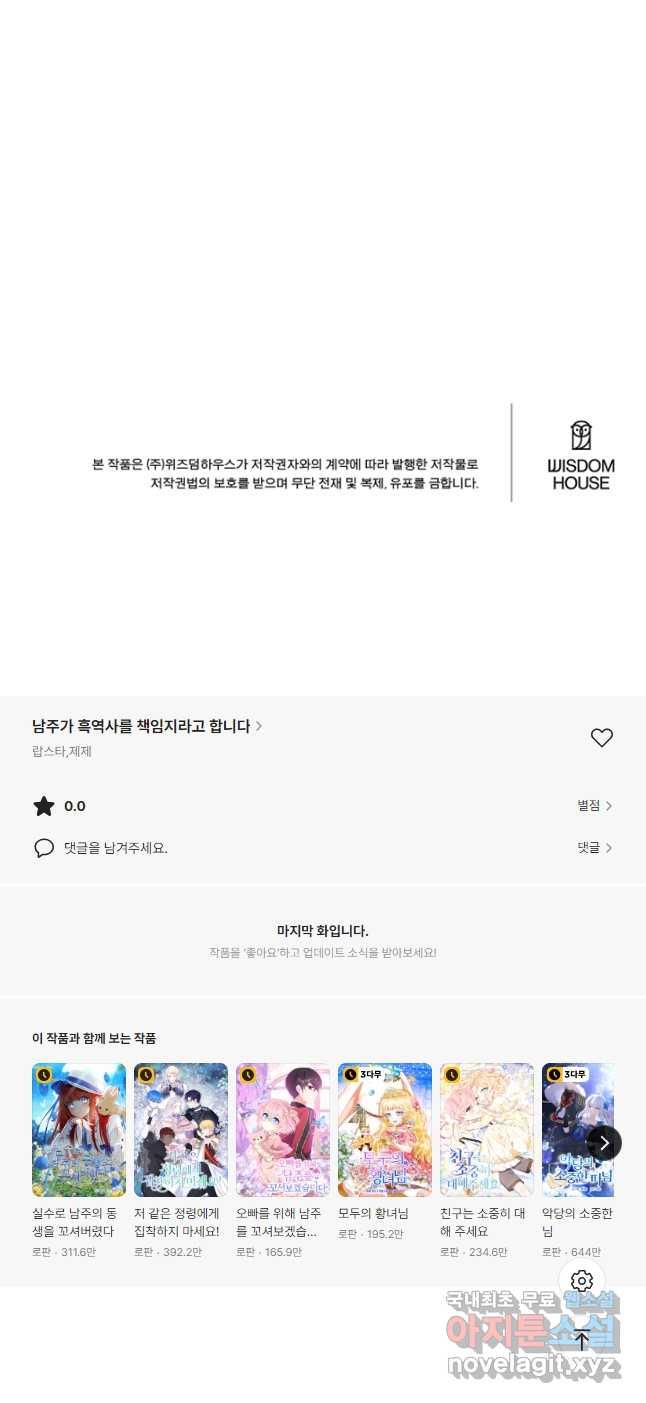Like this work with the heart icon
This screenshot has height=1403, width=646.
click(601, 738)
